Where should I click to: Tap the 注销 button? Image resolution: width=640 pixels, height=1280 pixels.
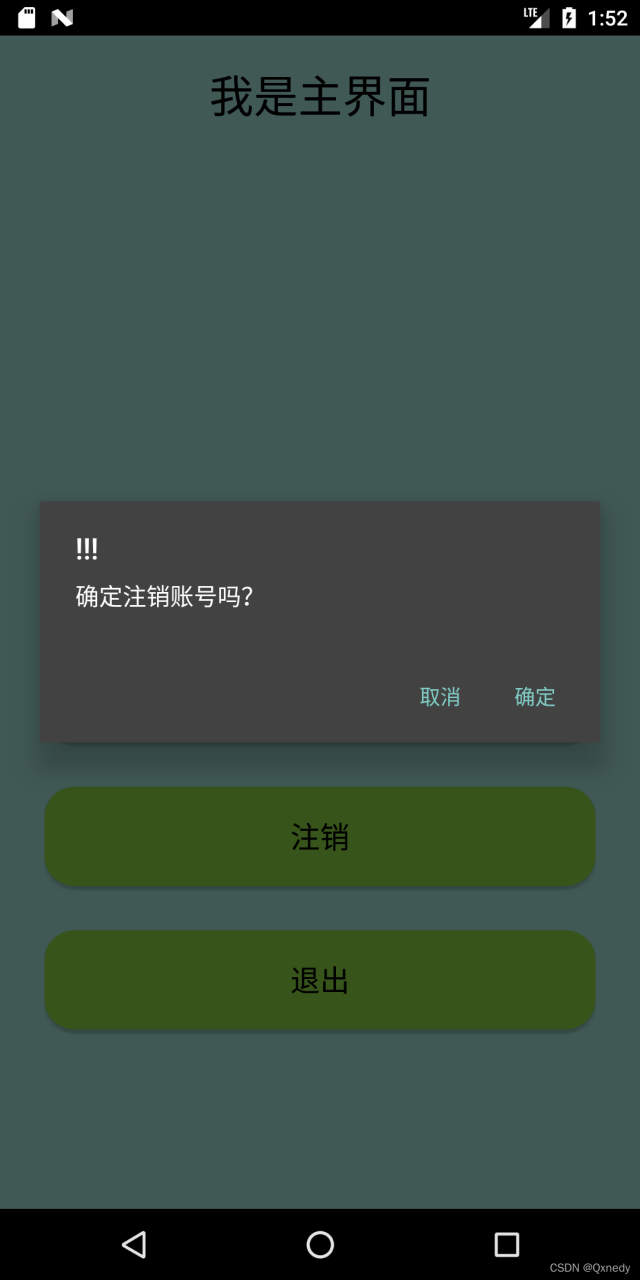click(x=320, y=837)
